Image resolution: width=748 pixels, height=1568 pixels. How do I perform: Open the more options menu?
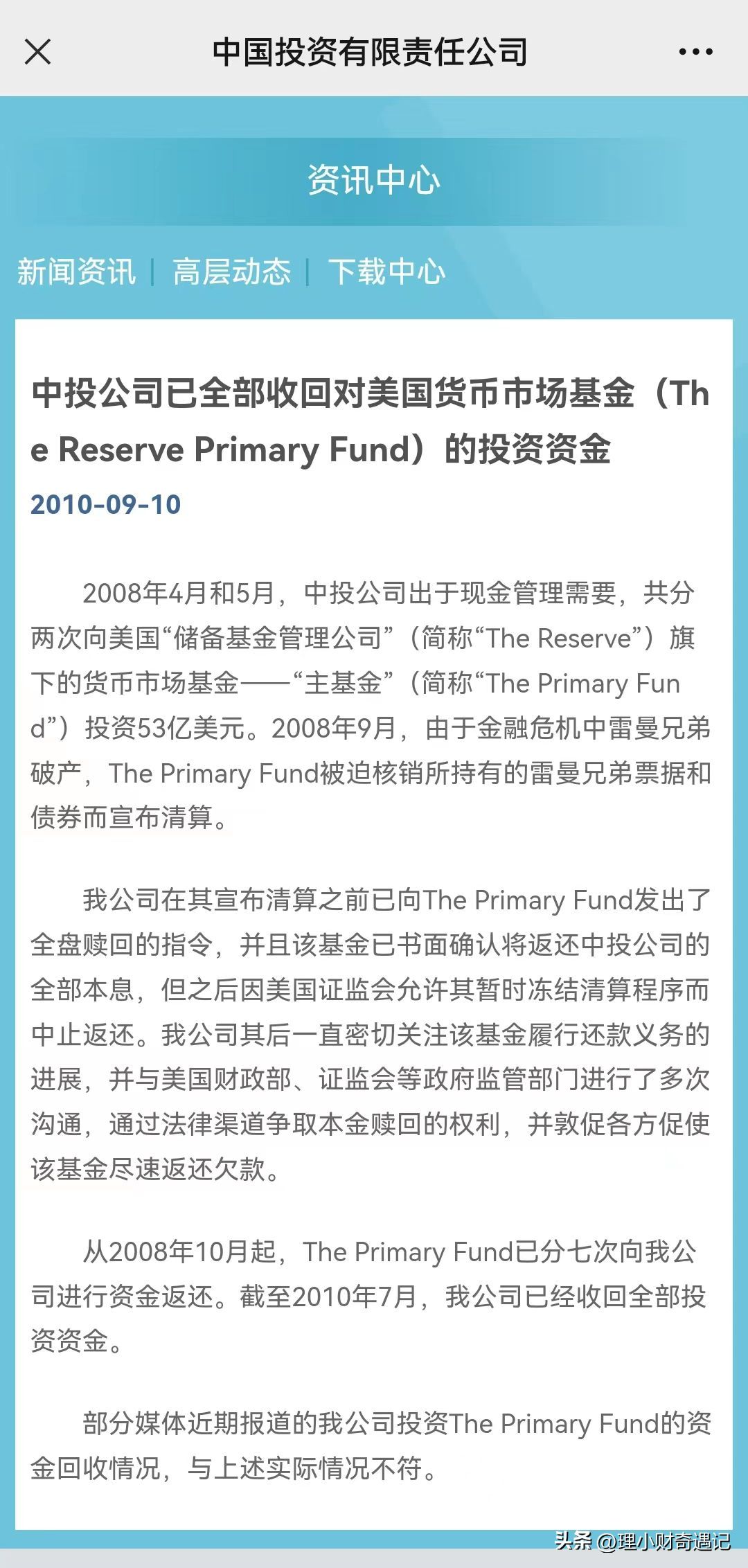[695, 52]
